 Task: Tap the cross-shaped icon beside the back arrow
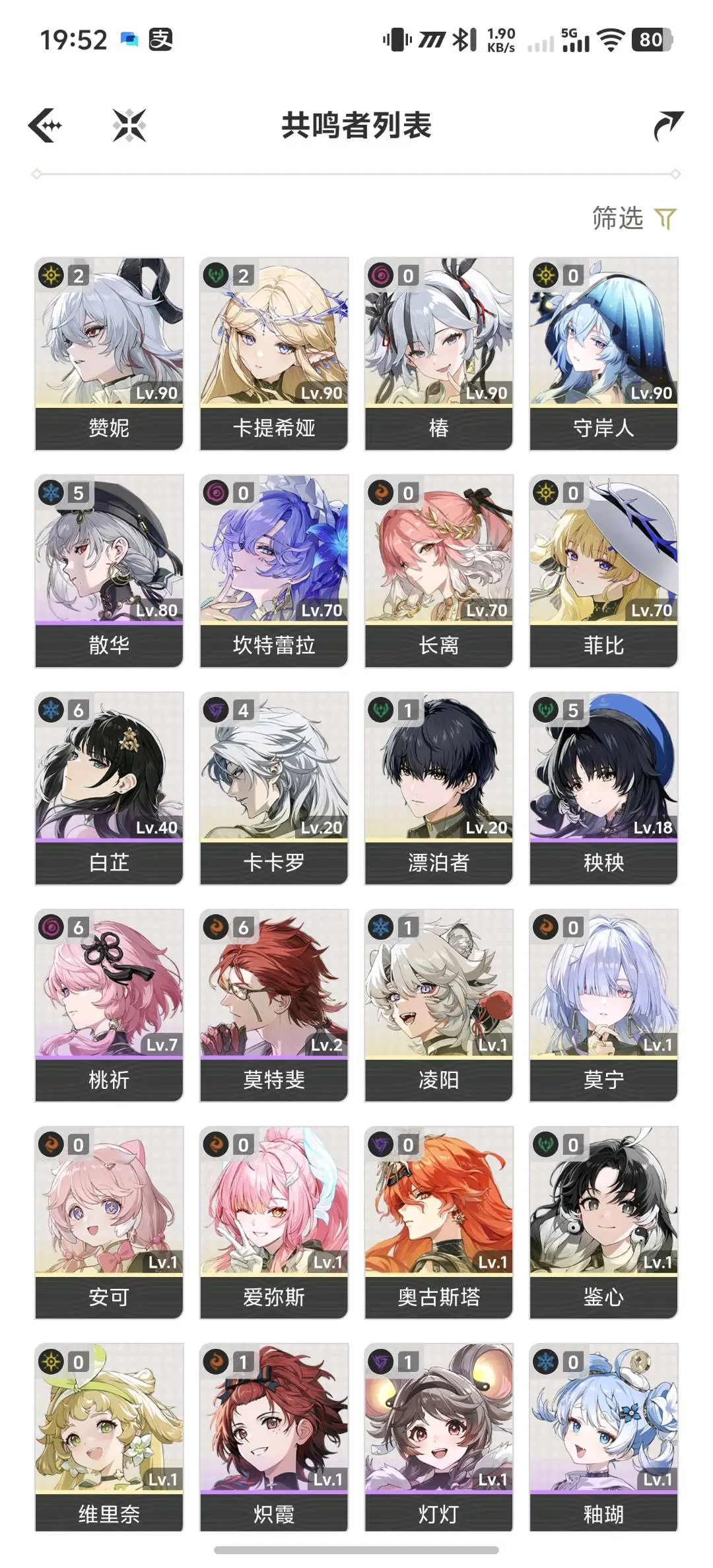(129, 125)
